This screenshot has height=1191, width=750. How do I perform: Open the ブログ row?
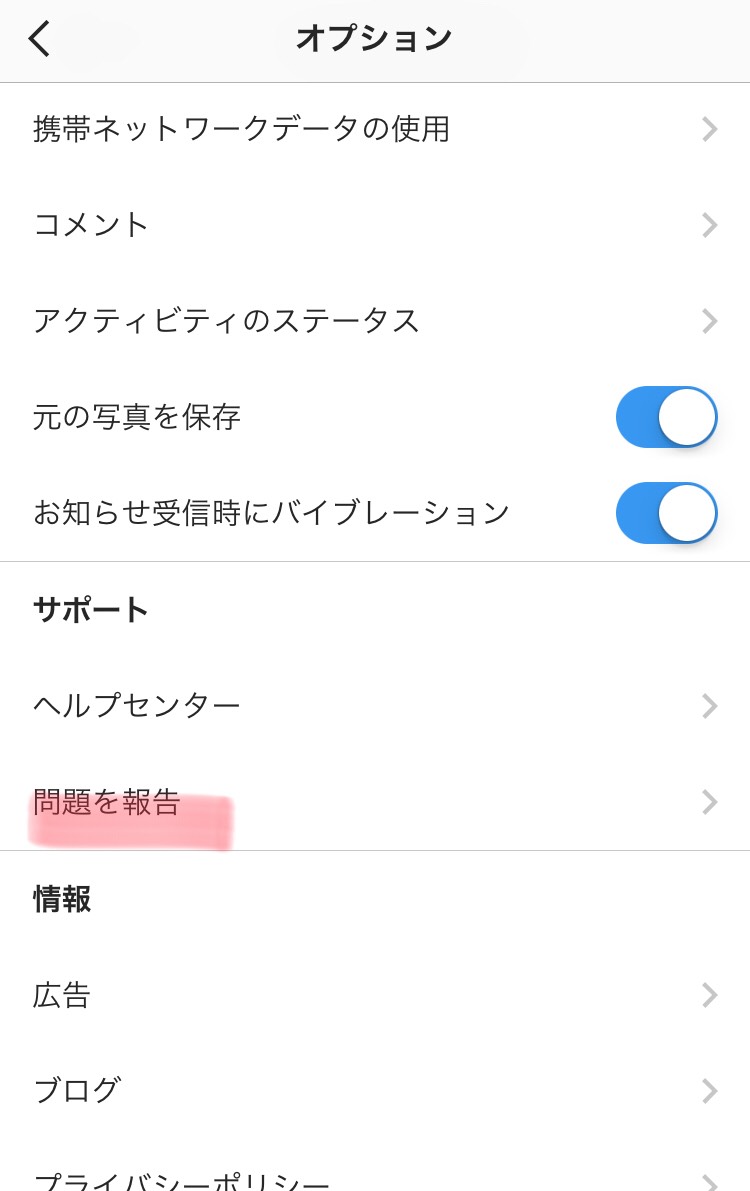pos(375,1090)
